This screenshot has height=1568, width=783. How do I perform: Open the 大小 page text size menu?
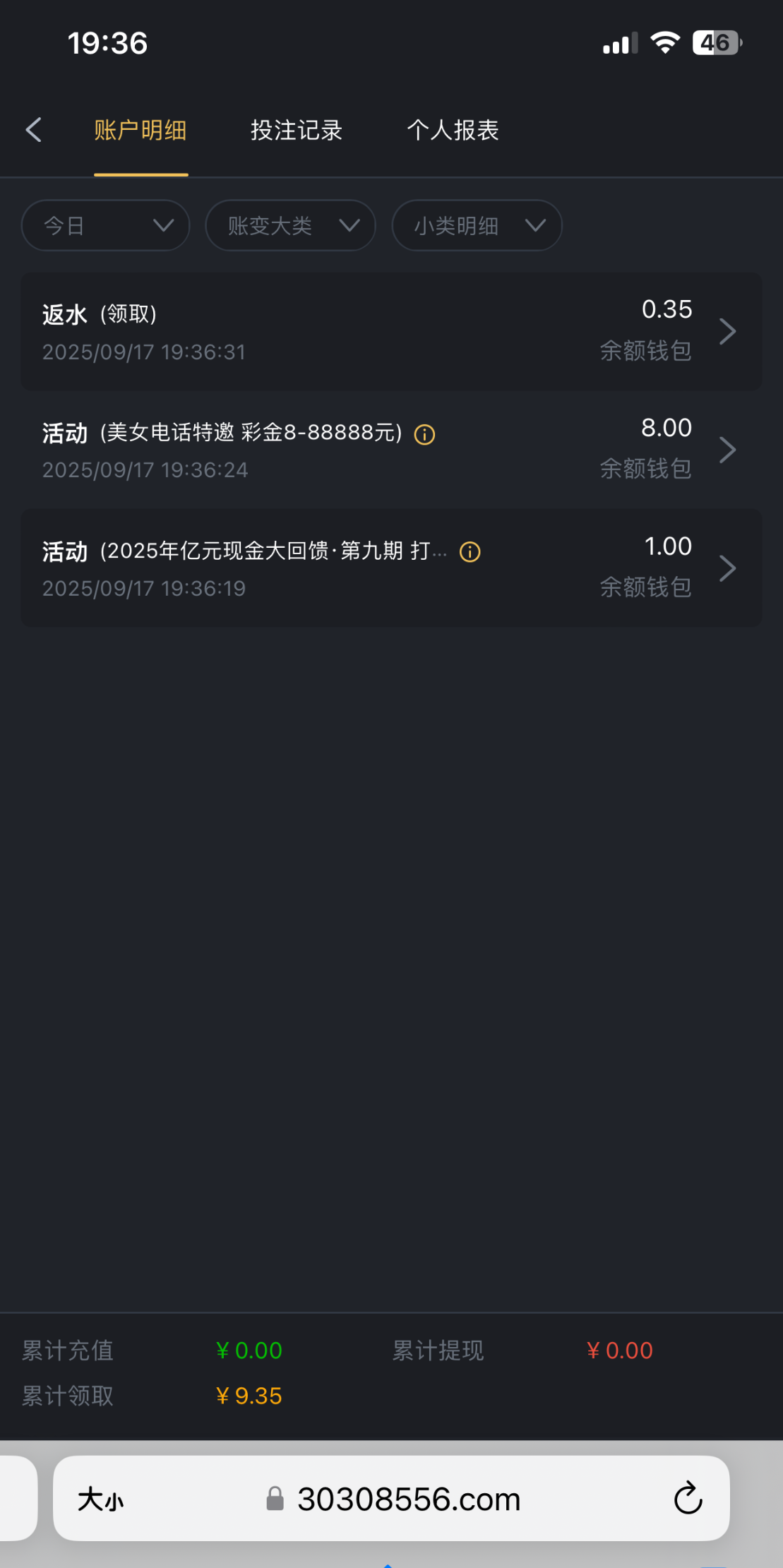tap(101, 1500)
